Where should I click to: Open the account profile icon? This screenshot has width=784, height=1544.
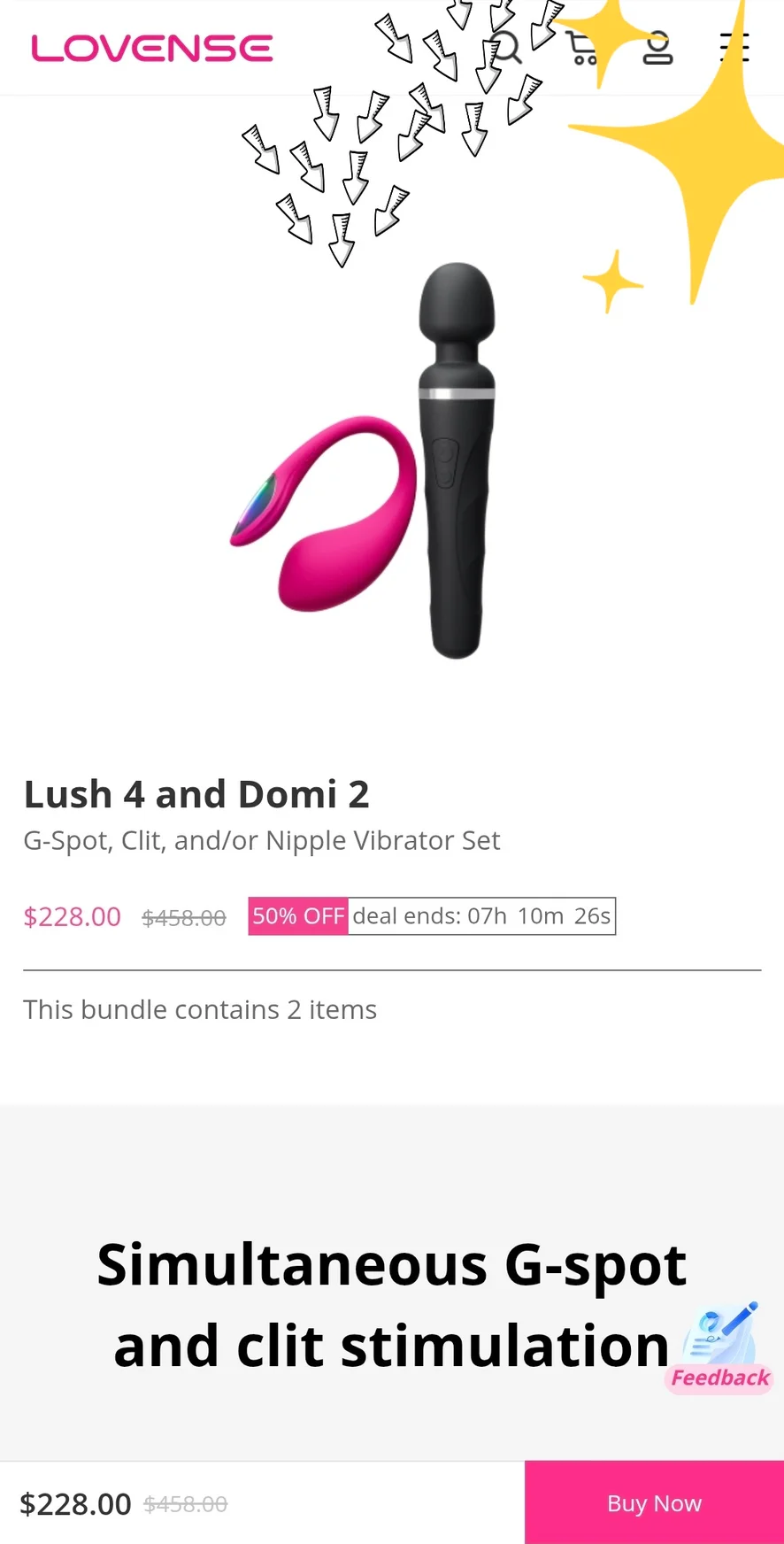pos(657,48)
